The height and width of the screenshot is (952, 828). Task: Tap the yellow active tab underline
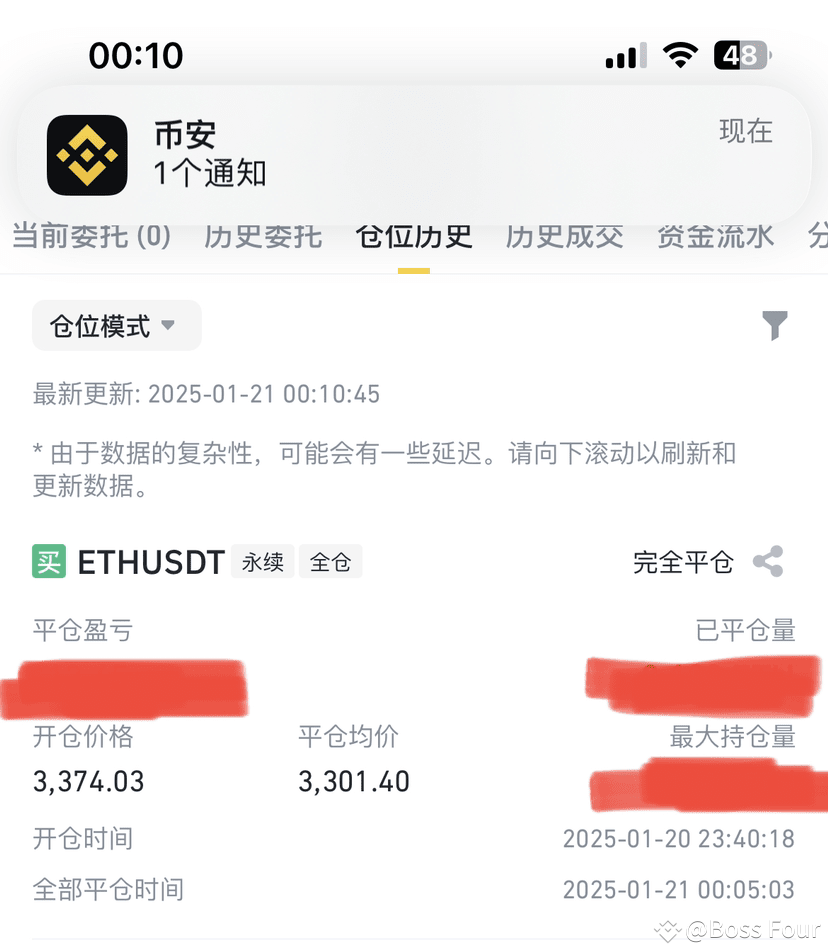[x=413, y=268]
